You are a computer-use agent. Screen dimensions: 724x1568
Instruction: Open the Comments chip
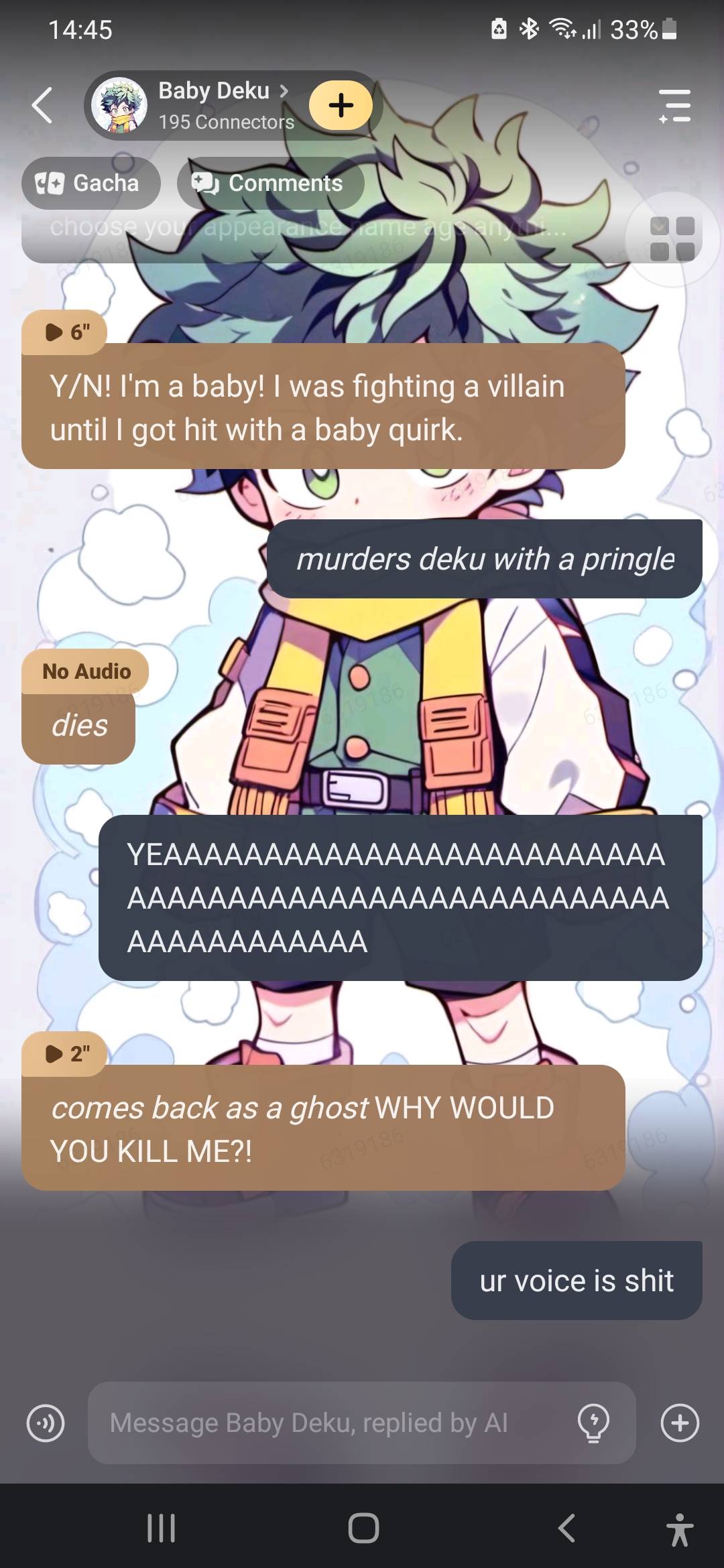pos(270,183)
